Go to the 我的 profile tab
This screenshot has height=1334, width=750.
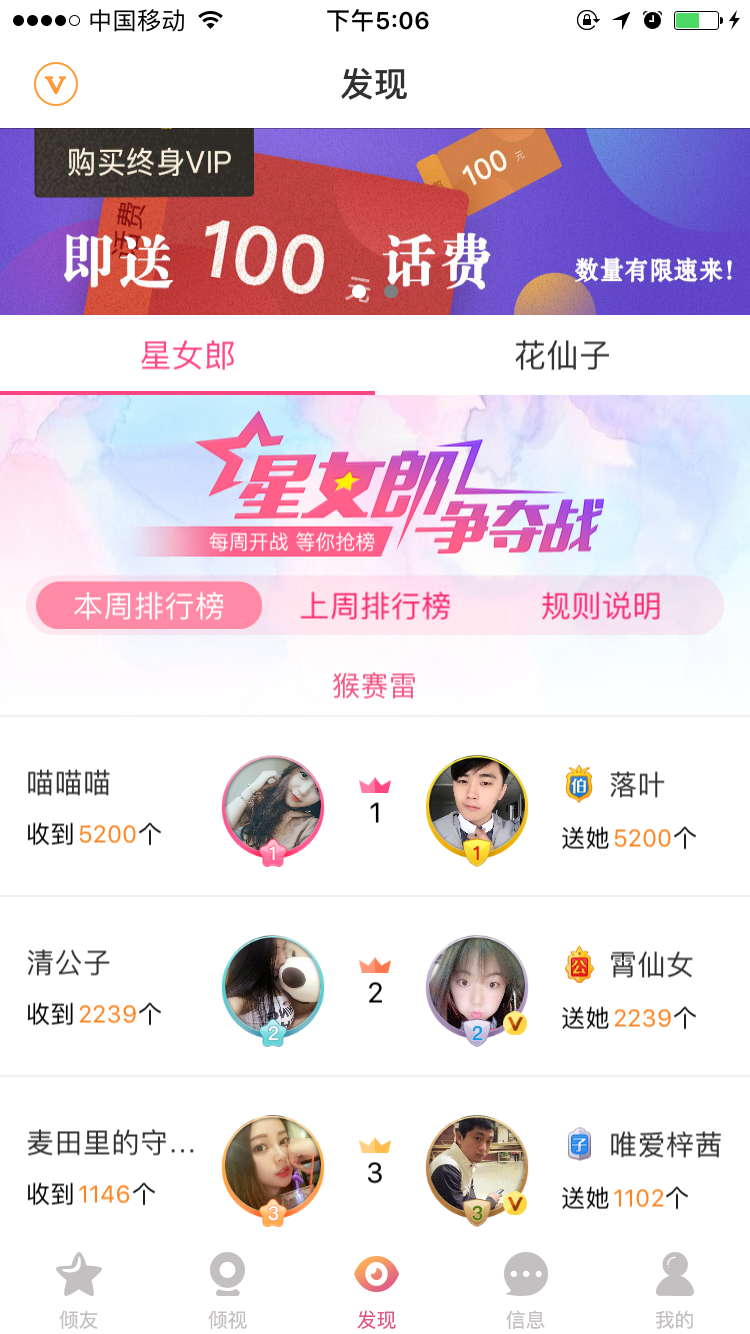click(x=674, y=1290)
